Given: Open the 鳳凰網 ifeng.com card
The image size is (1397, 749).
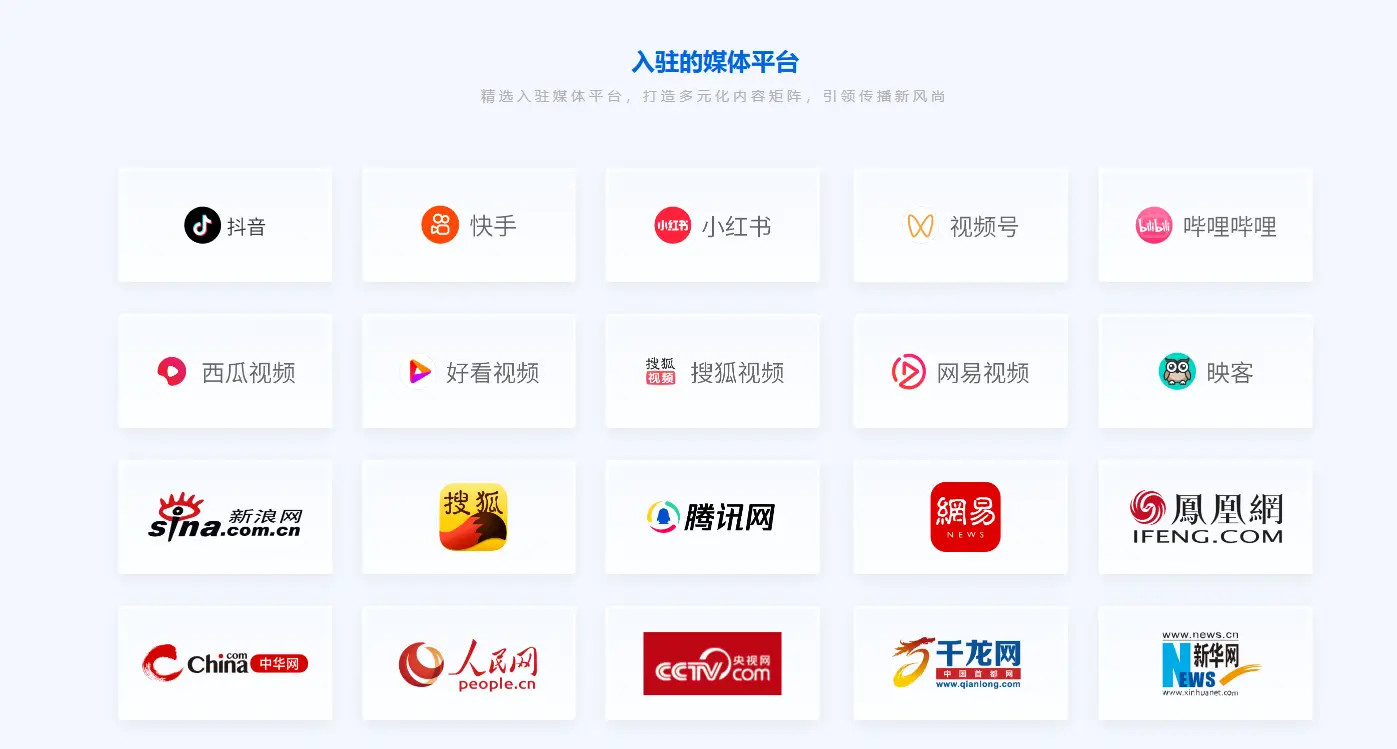Looking at the screenshot, I should click(x=1205, y=517).
